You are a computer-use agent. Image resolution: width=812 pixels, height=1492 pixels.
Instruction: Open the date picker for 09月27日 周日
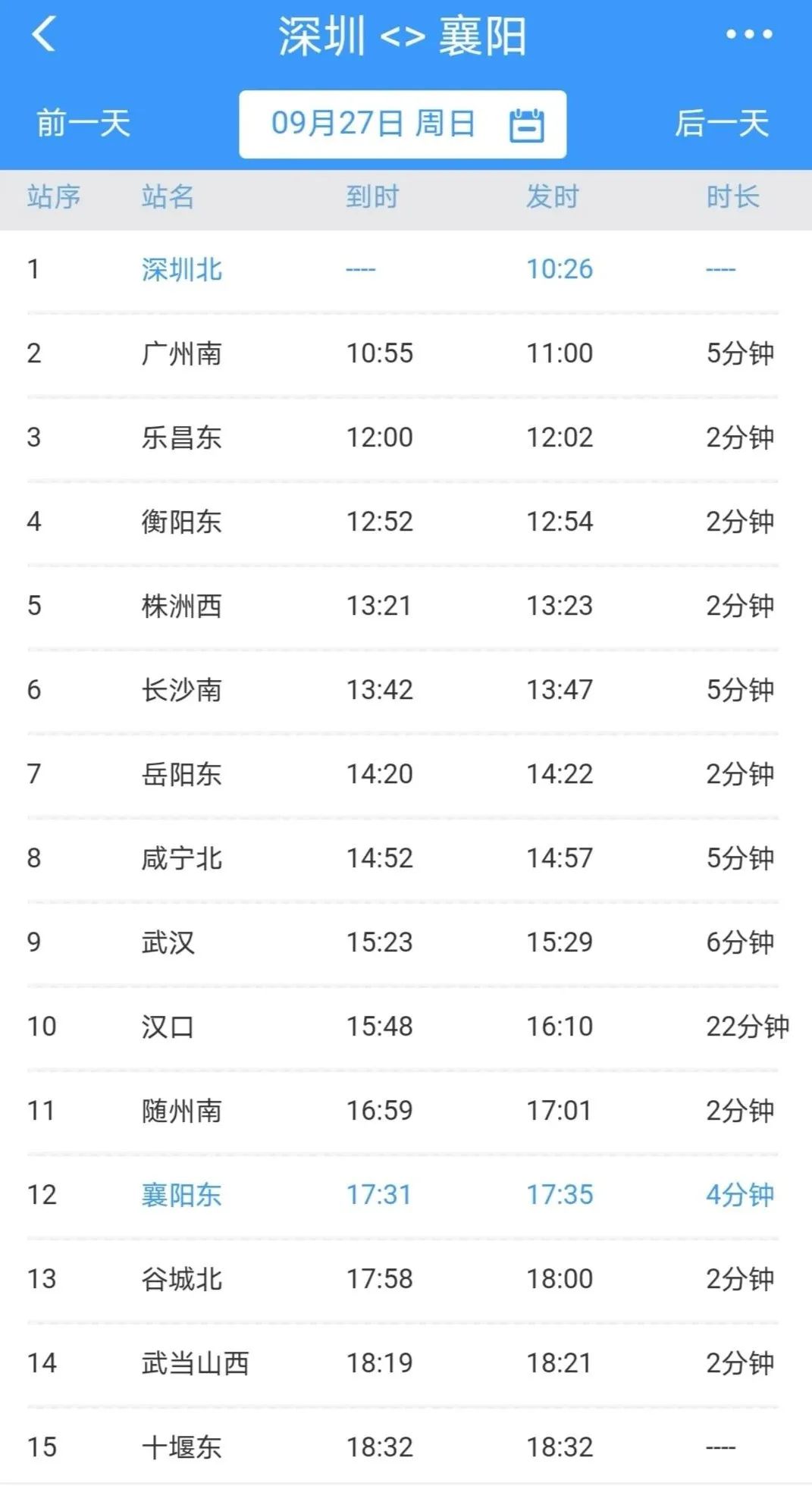pyautogui.click(x=403, y=124)
